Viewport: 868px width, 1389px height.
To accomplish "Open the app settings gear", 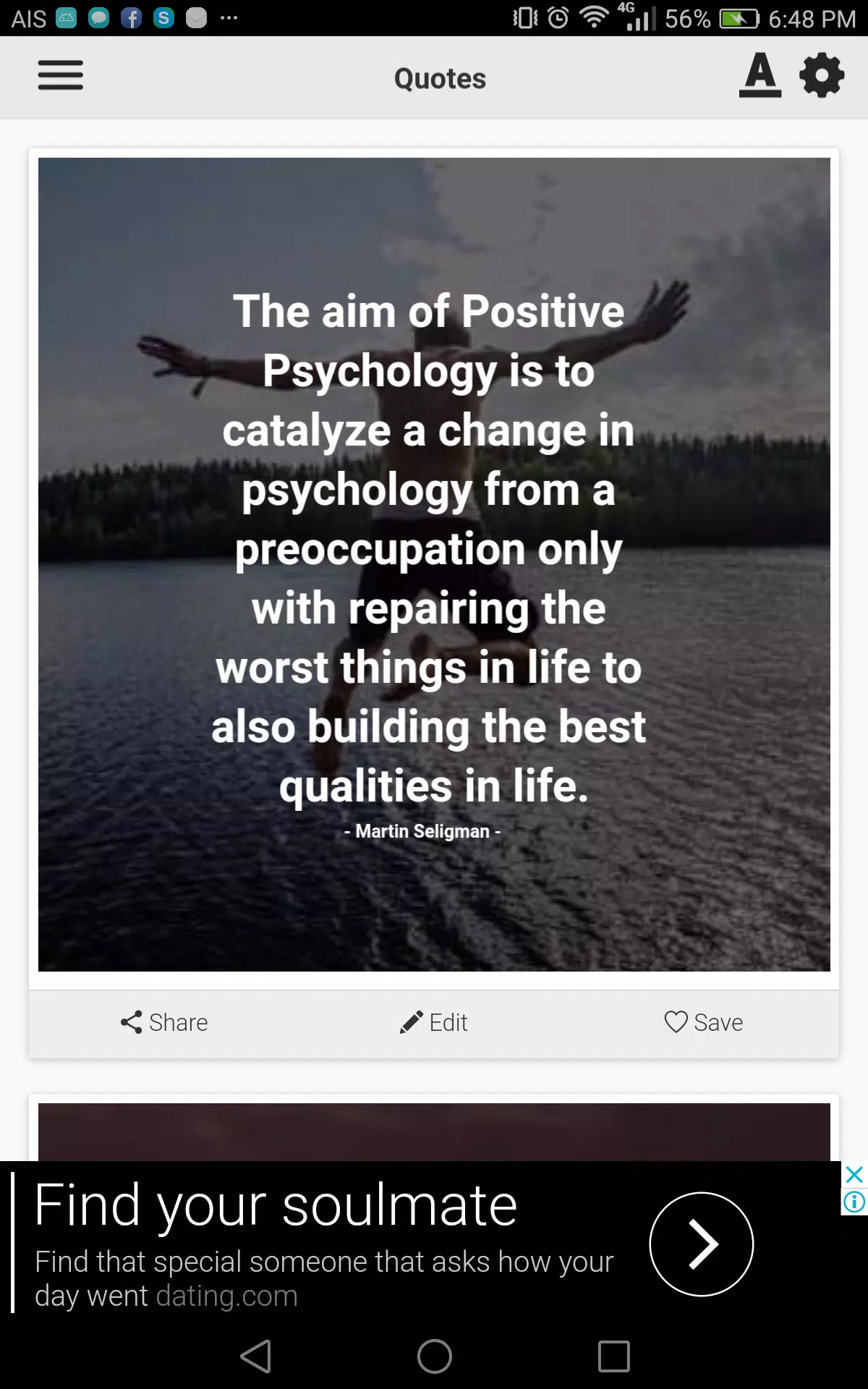I will tap(822, 77).
